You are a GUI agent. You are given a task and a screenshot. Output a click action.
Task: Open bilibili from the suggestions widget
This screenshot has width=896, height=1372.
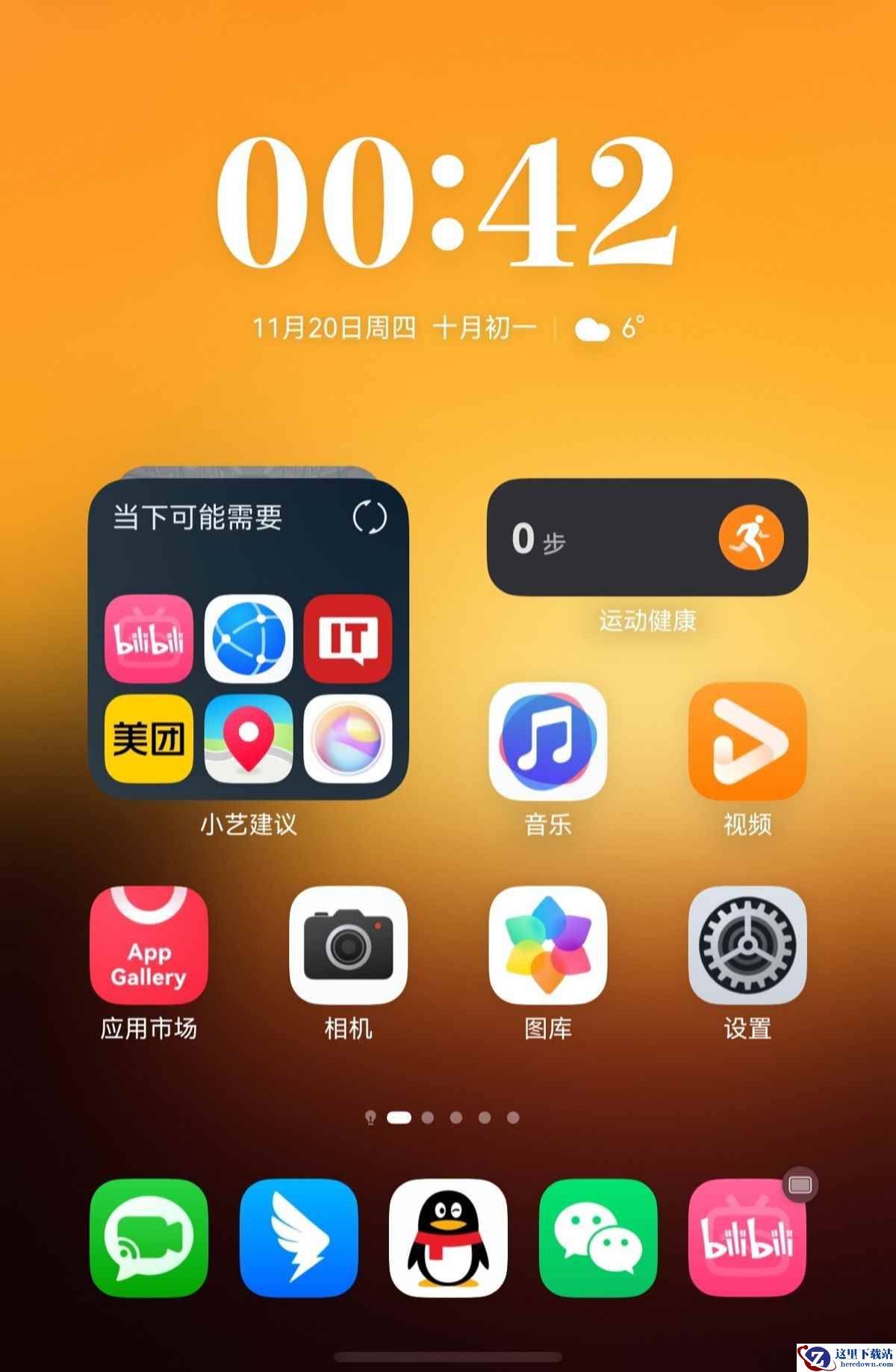pyautogui.click(x=149, y=639)
